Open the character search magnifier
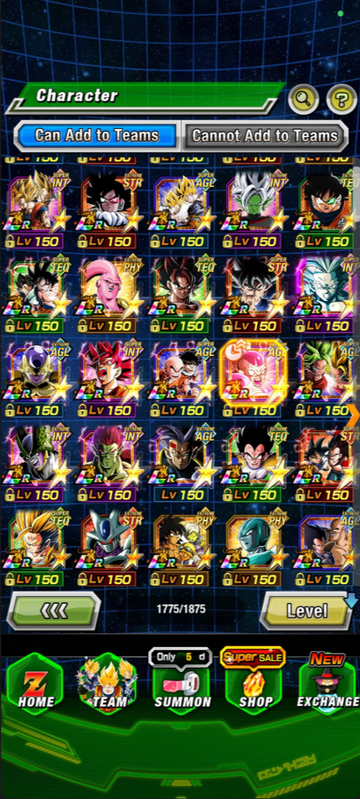Viewport: 360px width, 799px height. 303,99
